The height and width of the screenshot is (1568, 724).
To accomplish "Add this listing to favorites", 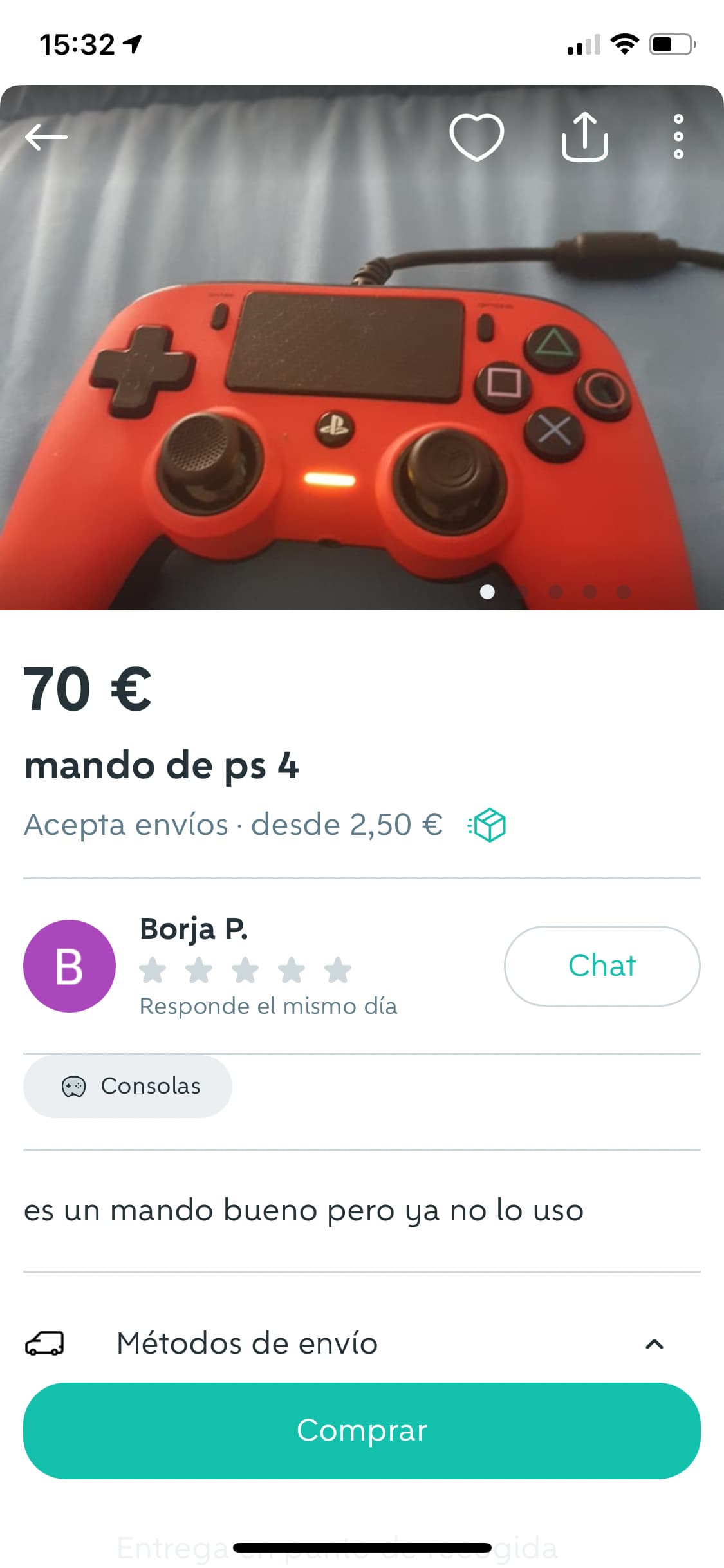I will tap(476, 137).
